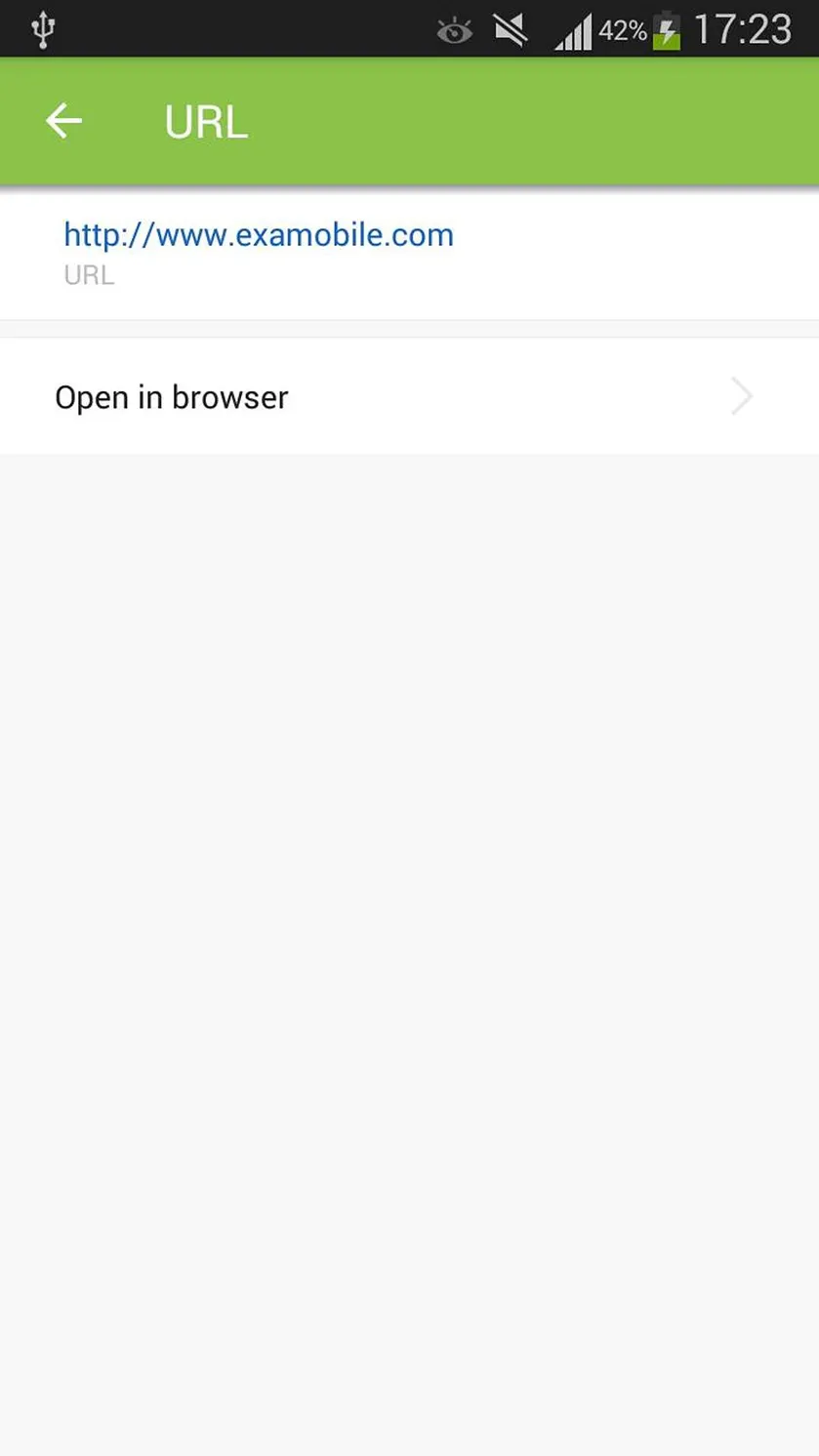Select the Open in browser row
819x1456 pixels.
[409, 396]
